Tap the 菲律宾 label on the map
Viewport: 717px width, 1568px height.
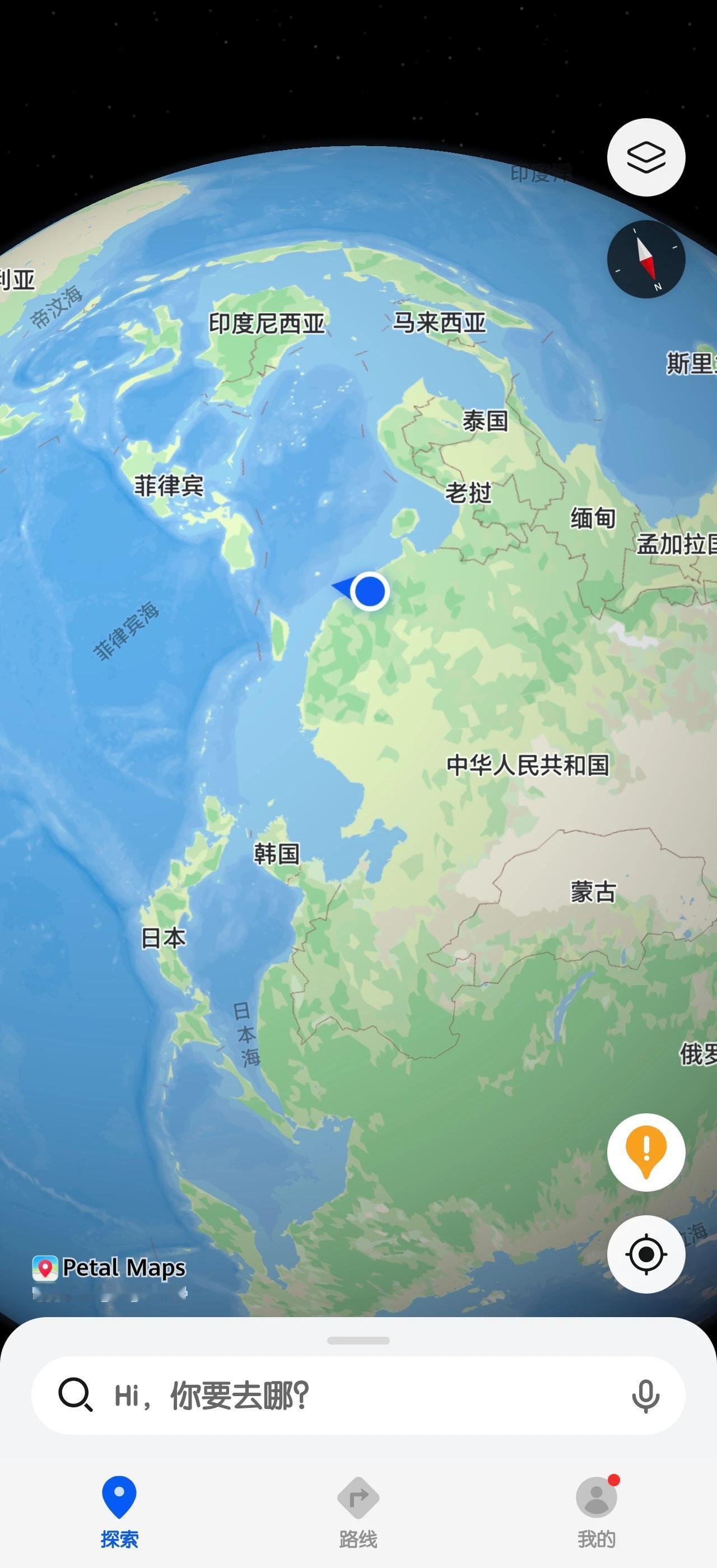tap(170, 486)
